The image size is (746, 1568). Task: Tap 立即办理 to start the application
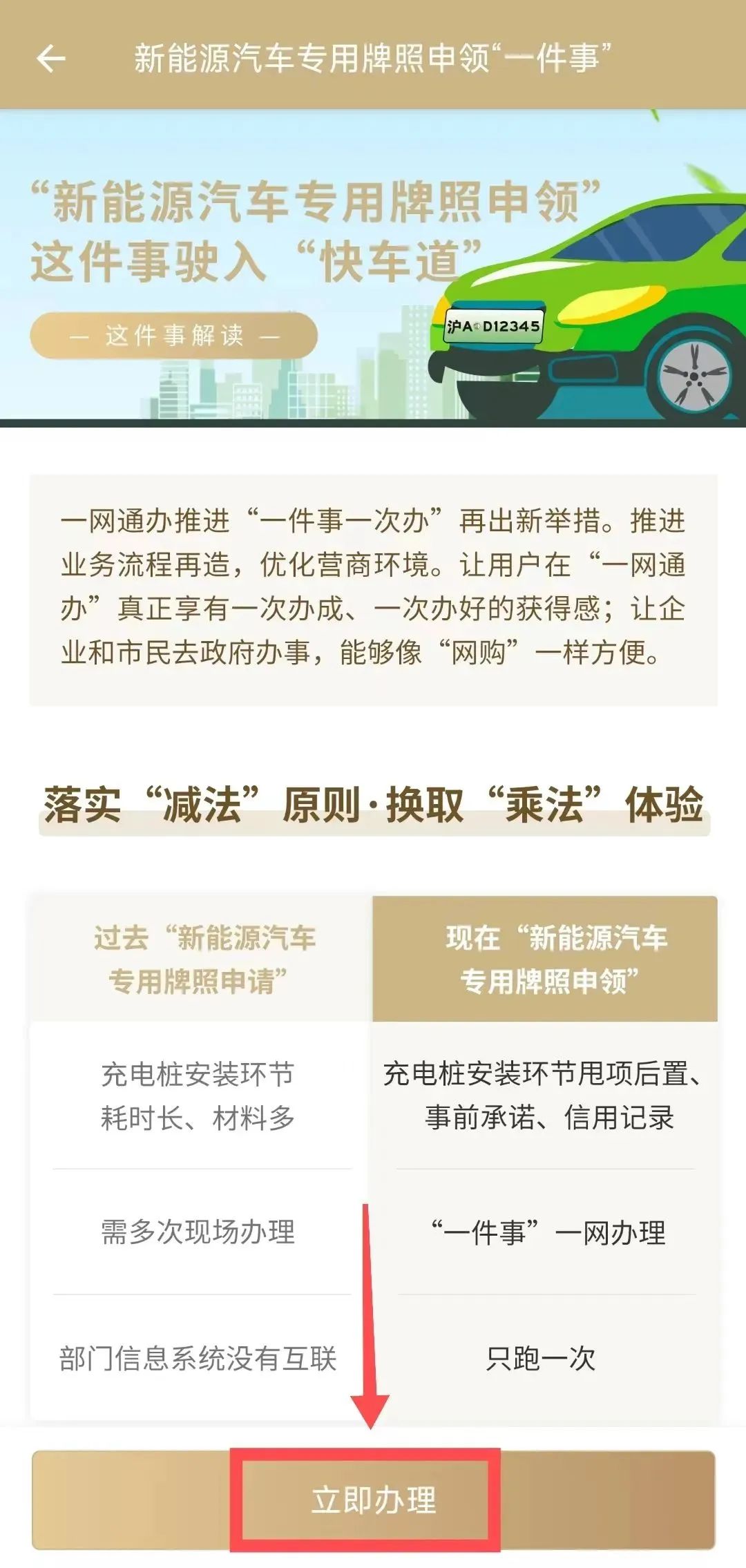(373, 1500)
